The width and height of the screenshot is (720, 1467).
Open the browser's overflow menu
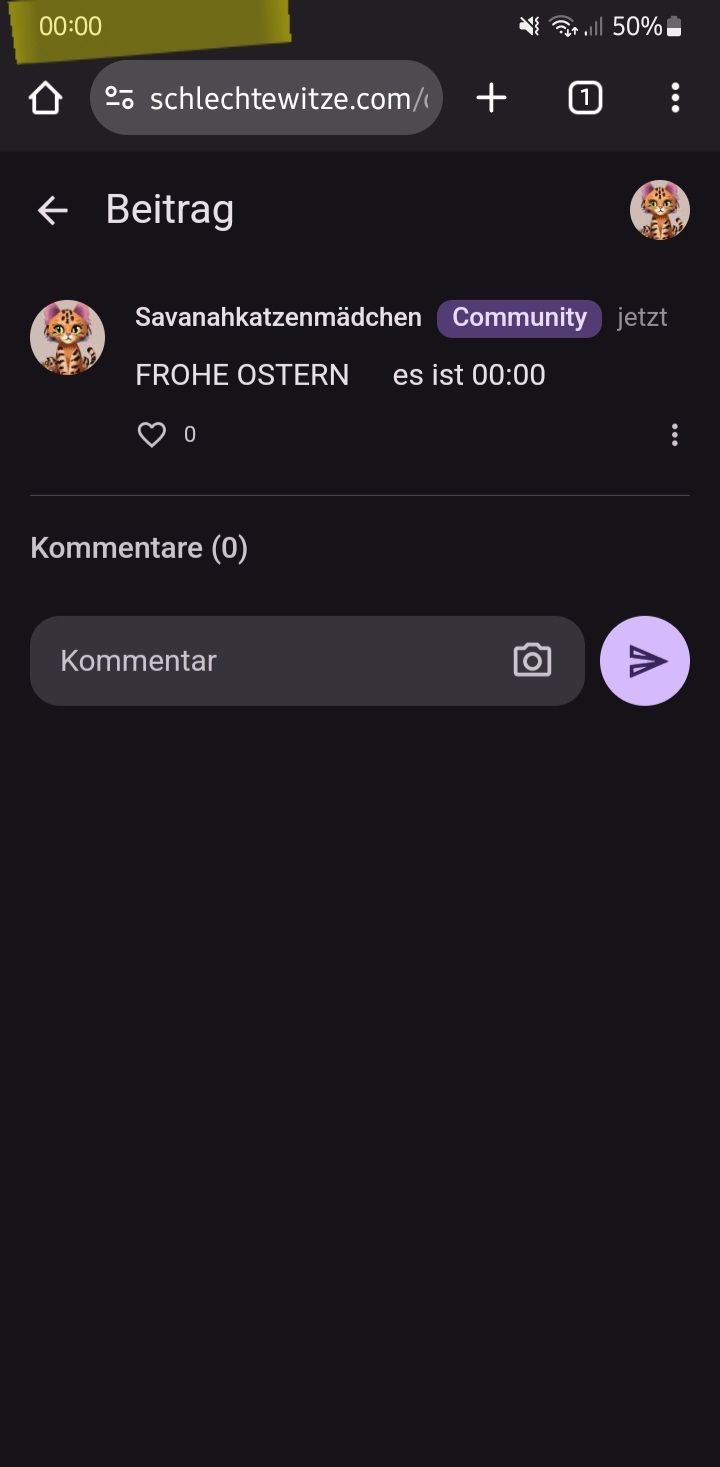tap(675, 98)
